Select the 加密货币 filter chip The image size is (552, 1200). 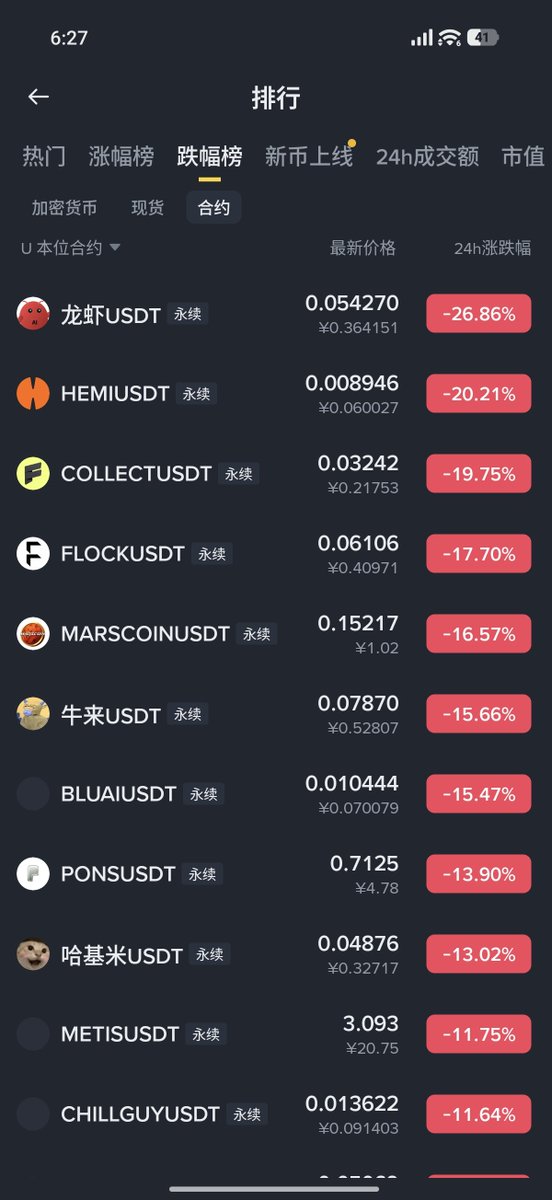(x=64, y=208)
